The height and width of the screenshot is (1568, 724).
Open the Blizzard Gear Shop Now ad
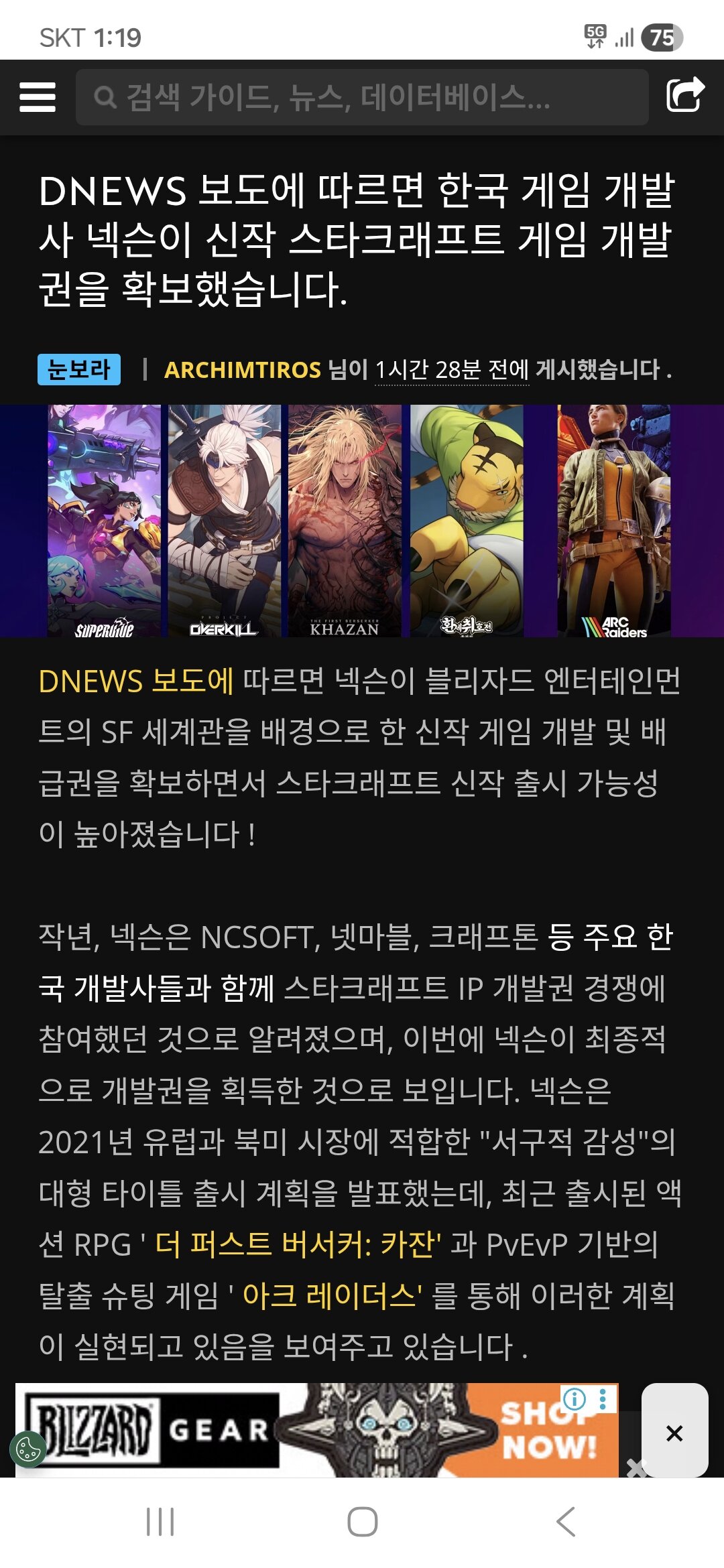pyautogui.click(x=315, y=1430)
